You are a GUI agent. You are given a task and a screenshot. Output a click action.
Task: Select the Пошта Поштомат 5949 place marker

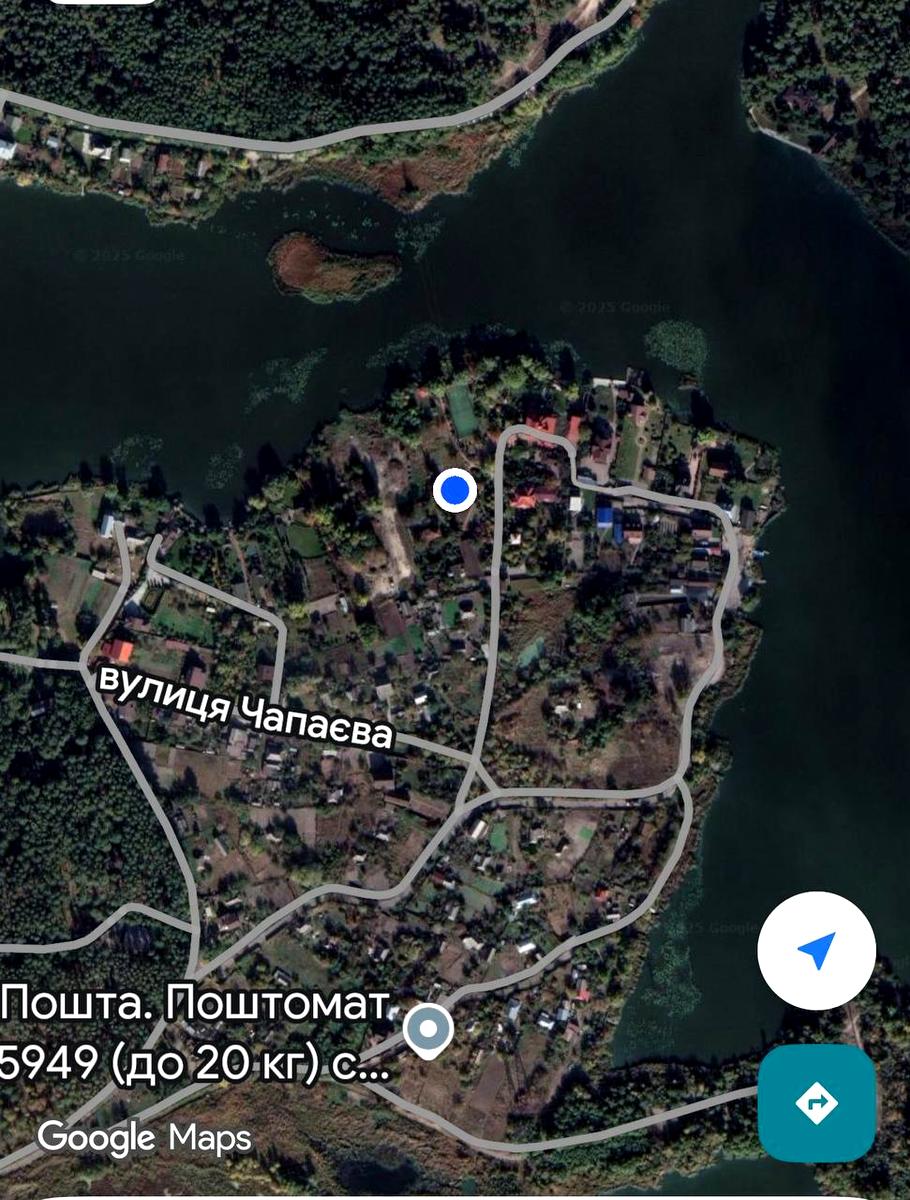click(x=428, y=1030)
